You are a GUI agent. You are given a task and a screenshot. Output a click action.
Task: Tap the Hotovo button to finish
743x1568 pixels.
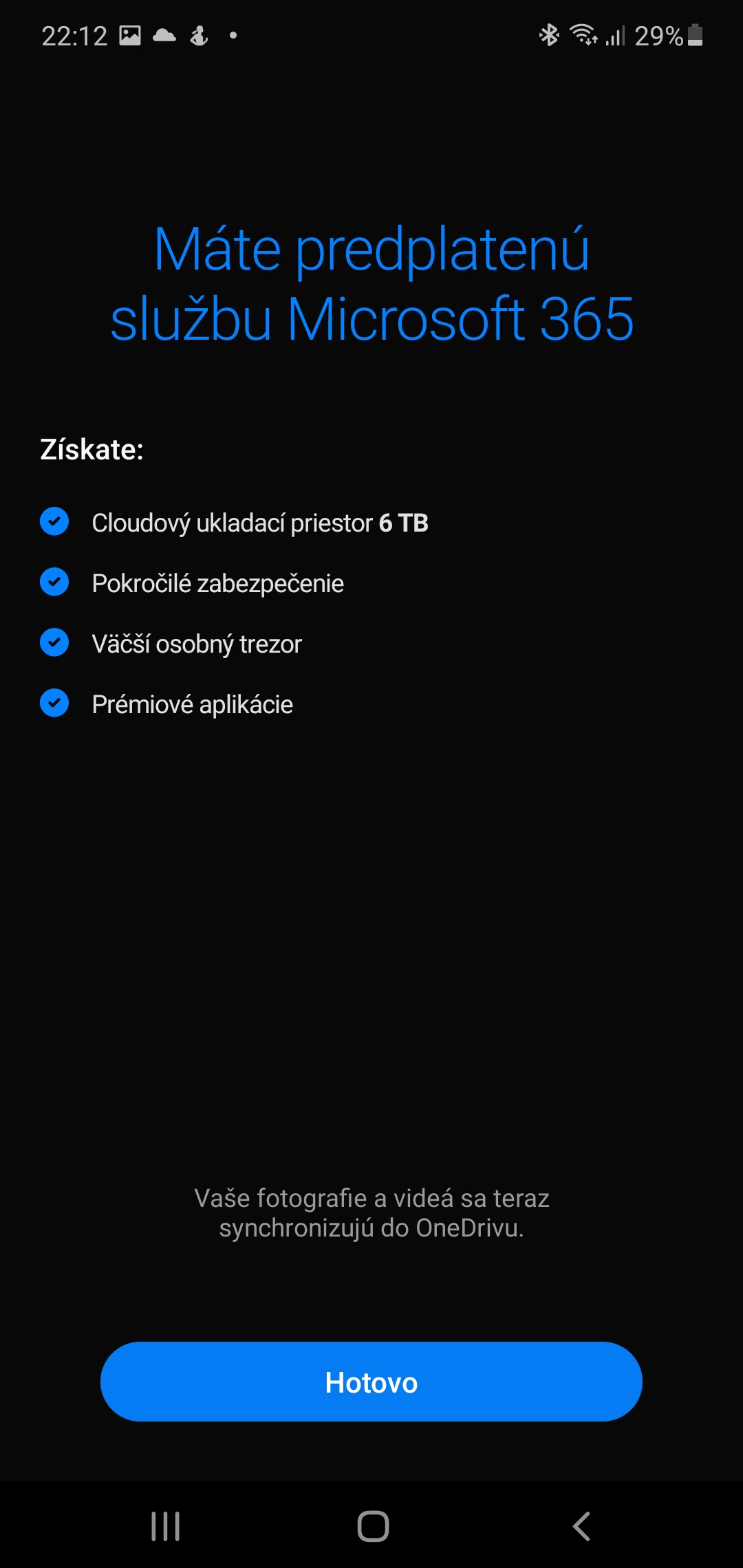click(371, 1382)
